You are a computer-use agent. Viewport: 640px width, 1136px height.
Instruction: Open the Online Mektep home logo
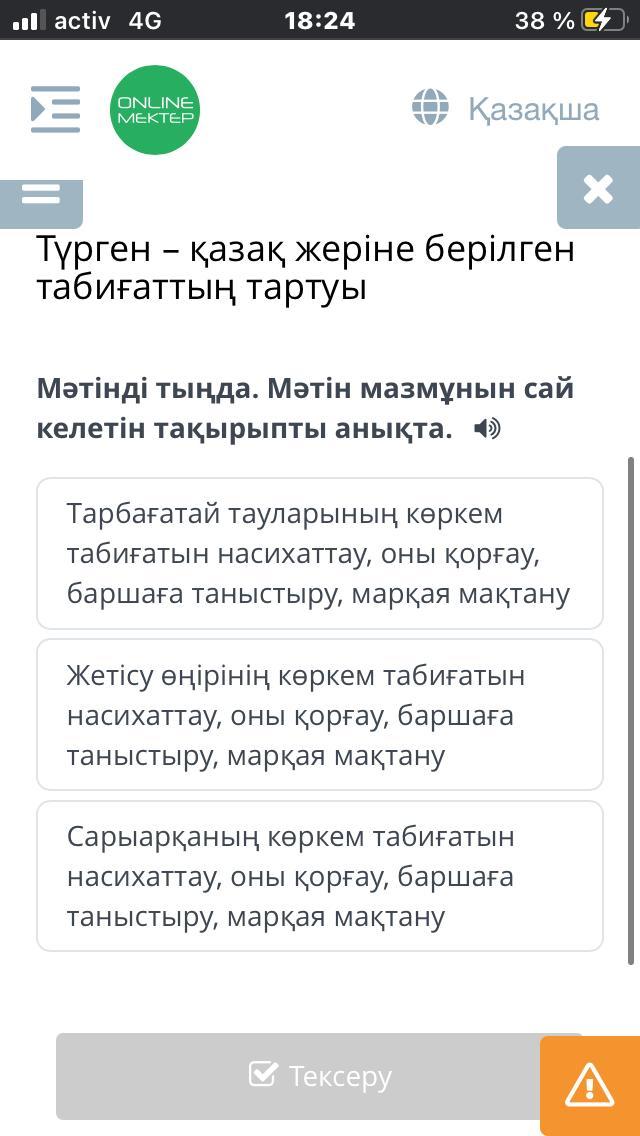[x=155, y=110]
